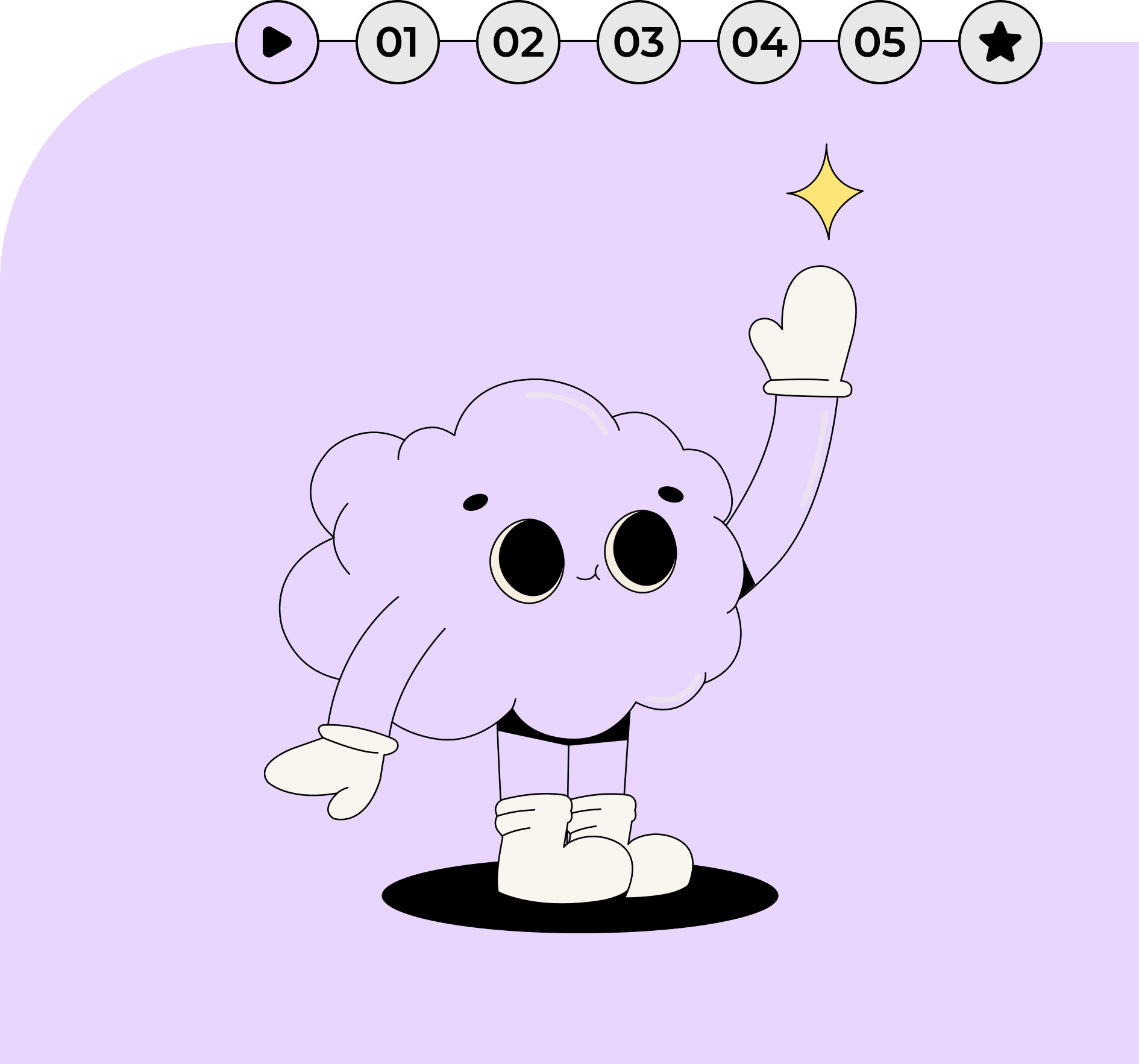This screenshot has height=1064, width=1139.
Task: Jump to step 01
Action: tap(398, 42)
